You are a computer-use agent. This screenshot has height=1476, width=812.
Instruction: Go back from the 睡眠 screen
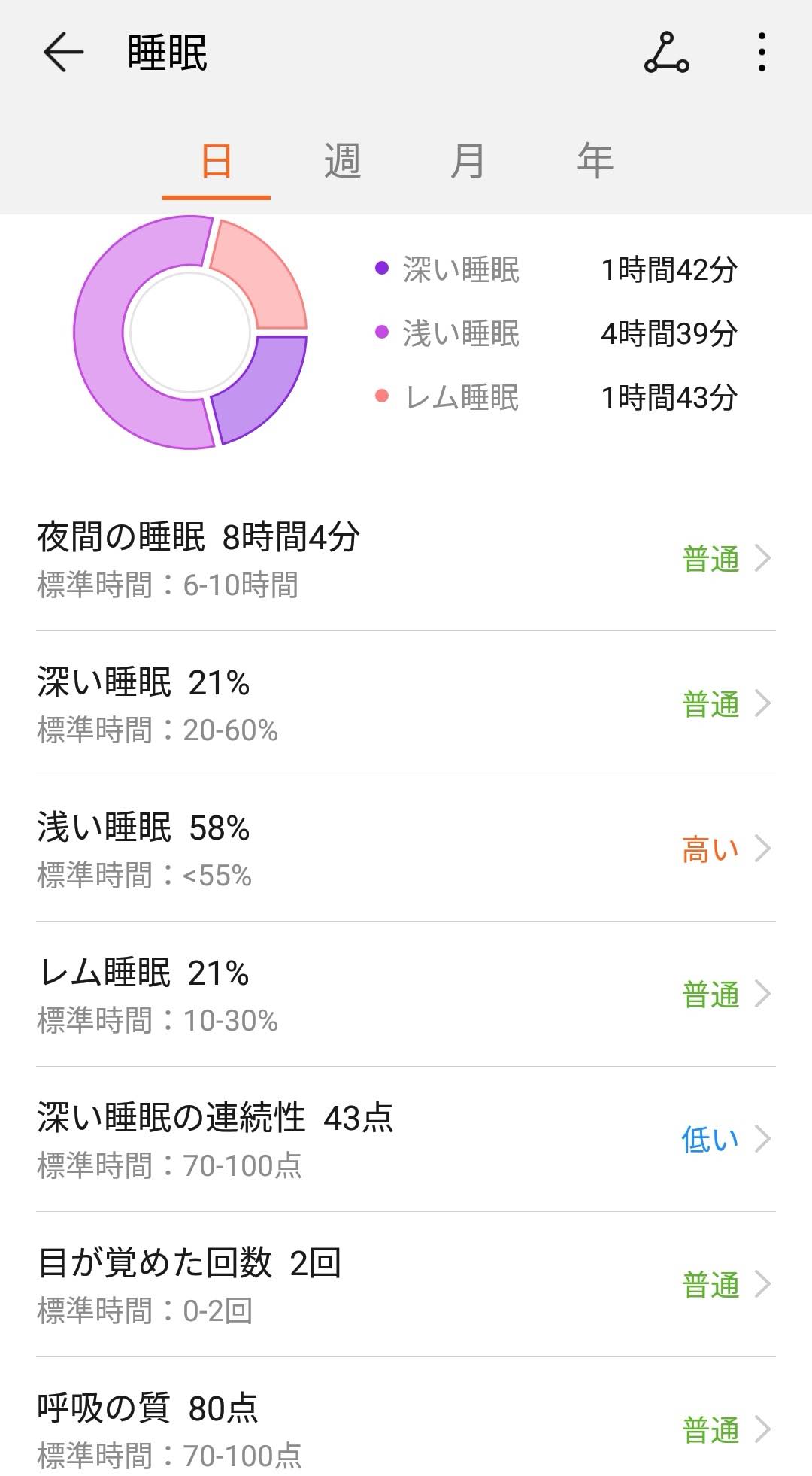(63, 53)
